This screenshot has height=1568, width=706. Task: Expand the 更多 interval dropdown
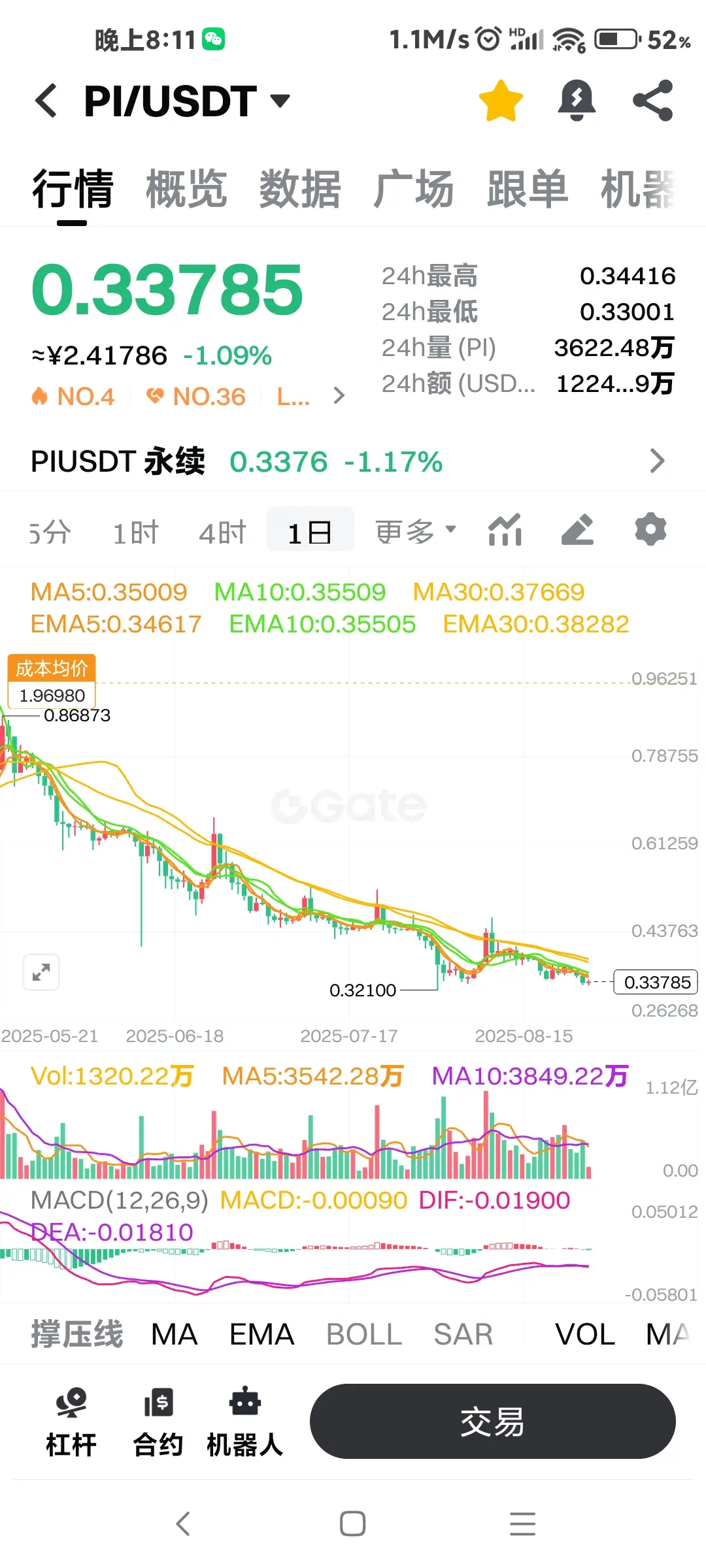coord(416,532)
